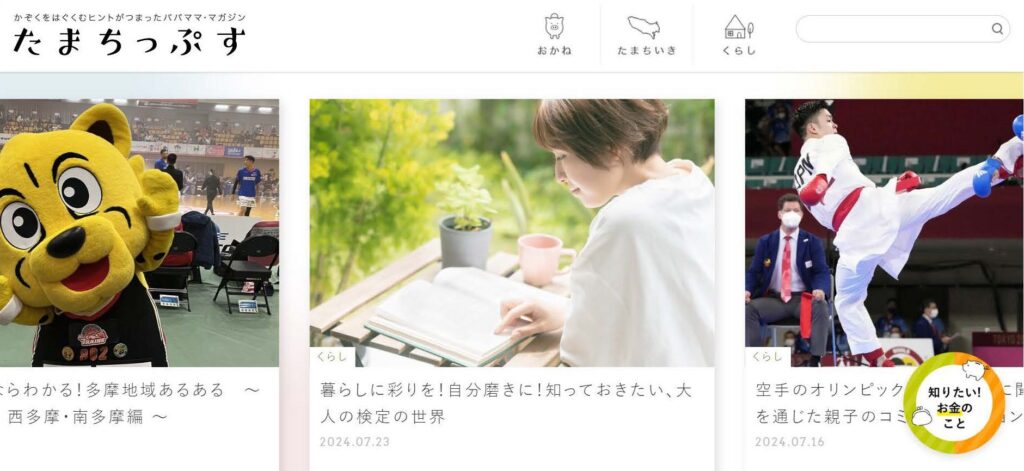Open the おかね category
Screen dimensions: 1024x471
click(x=554, y=35)
